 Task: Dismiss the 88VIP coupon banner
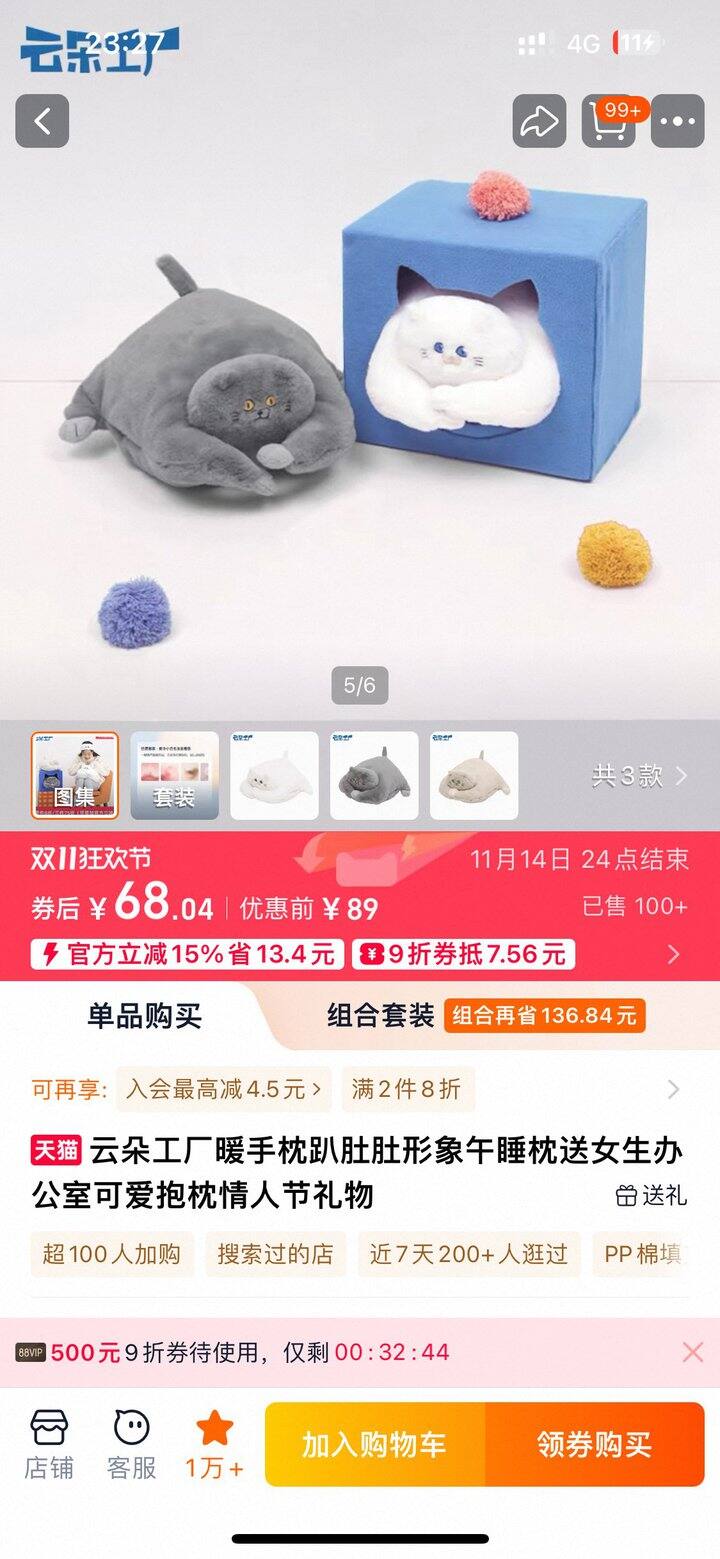click(x=692, y=1352)
